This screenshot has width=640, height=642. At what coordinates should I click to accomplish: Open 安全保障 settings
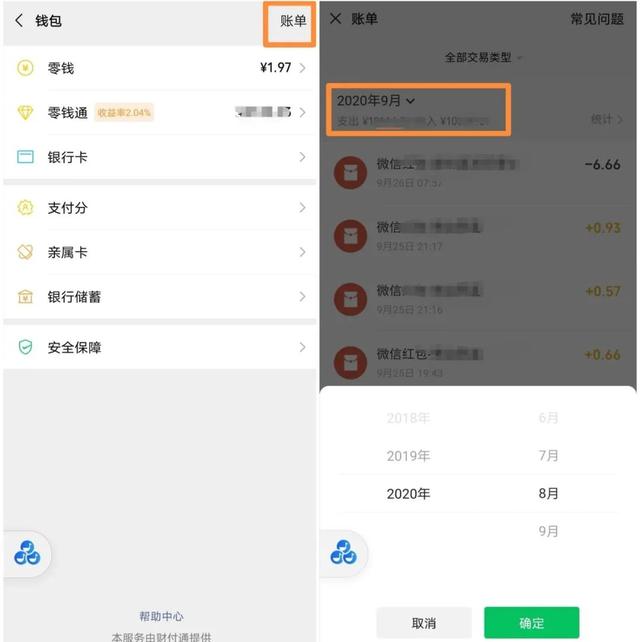click(160, 347)
